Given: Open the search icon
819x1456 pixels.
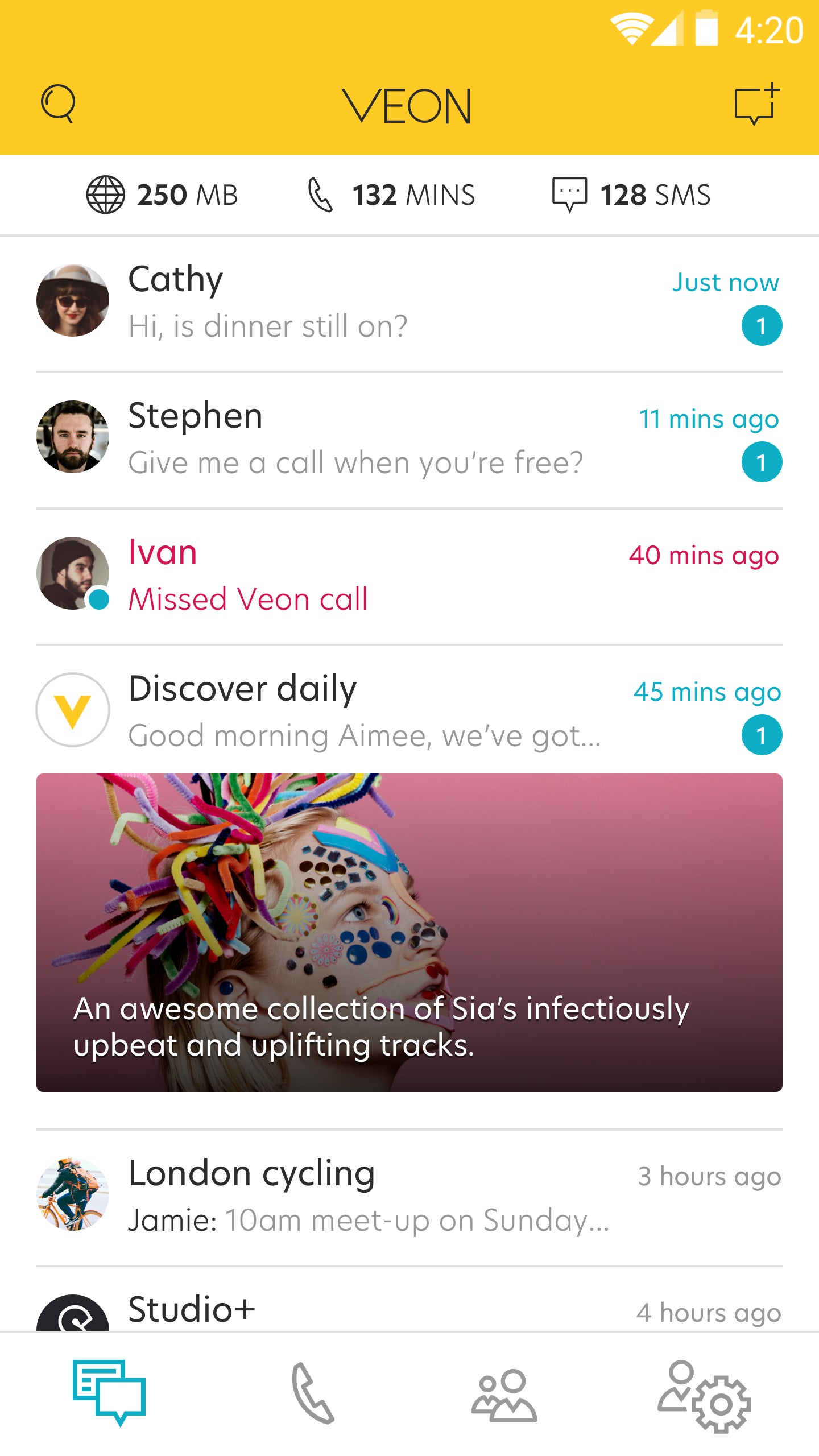Looking at the screenshot, I should coord(58,104).
